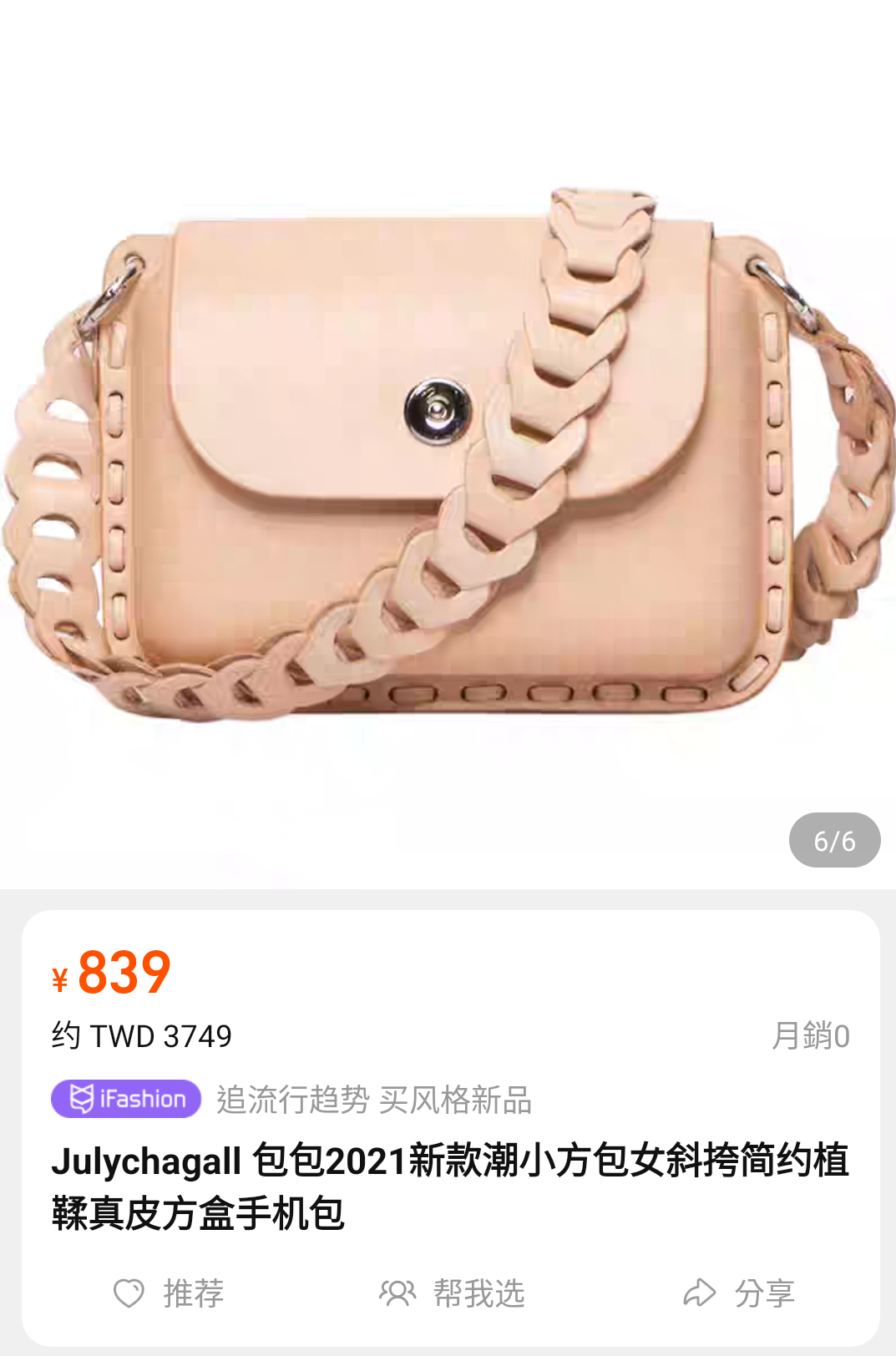The image size is (896, 1356).
Task: Share this product via 分享
Action: pyautogui.click(x=738, y=1293)
